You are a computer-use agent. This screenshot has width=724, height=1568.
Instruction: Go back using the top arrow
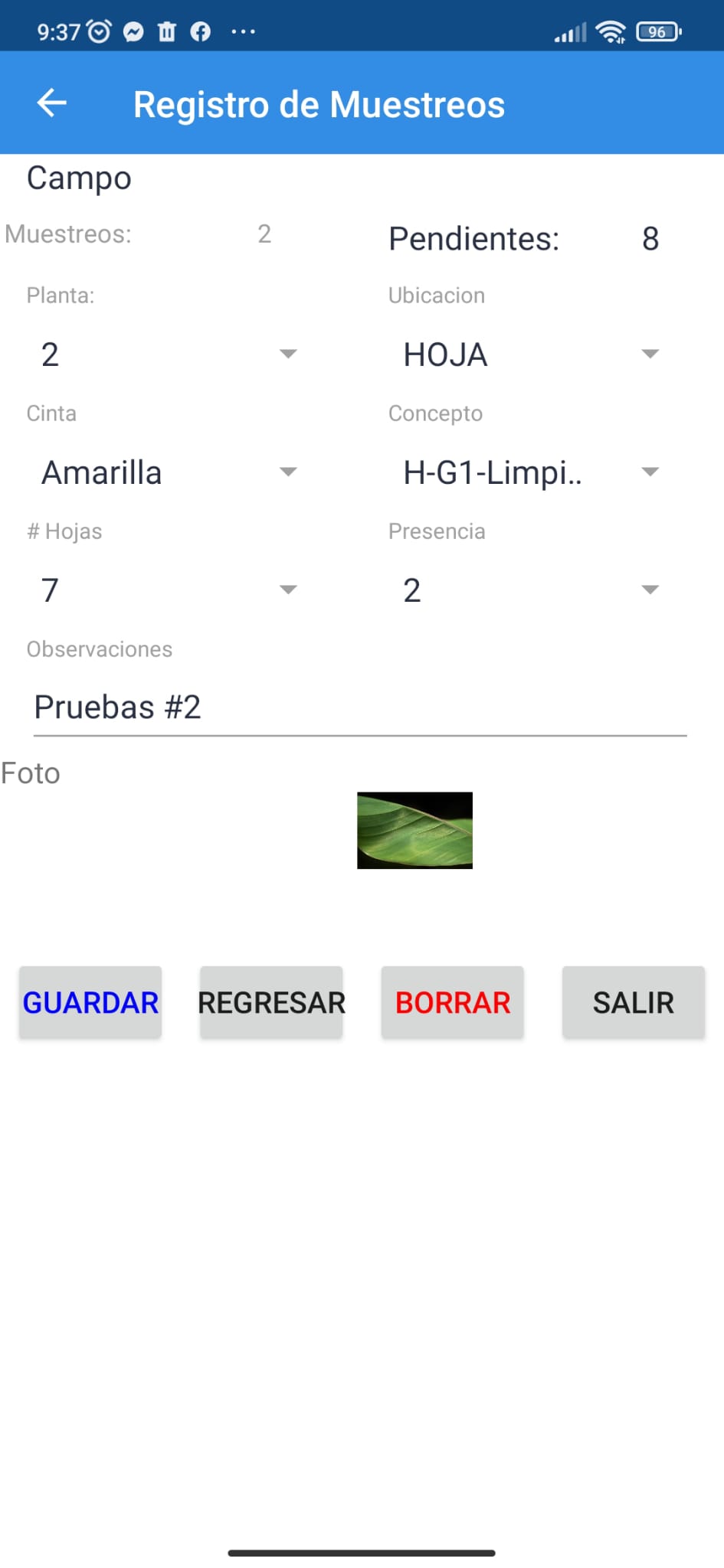pyautogui.click(x=52, y=103)
